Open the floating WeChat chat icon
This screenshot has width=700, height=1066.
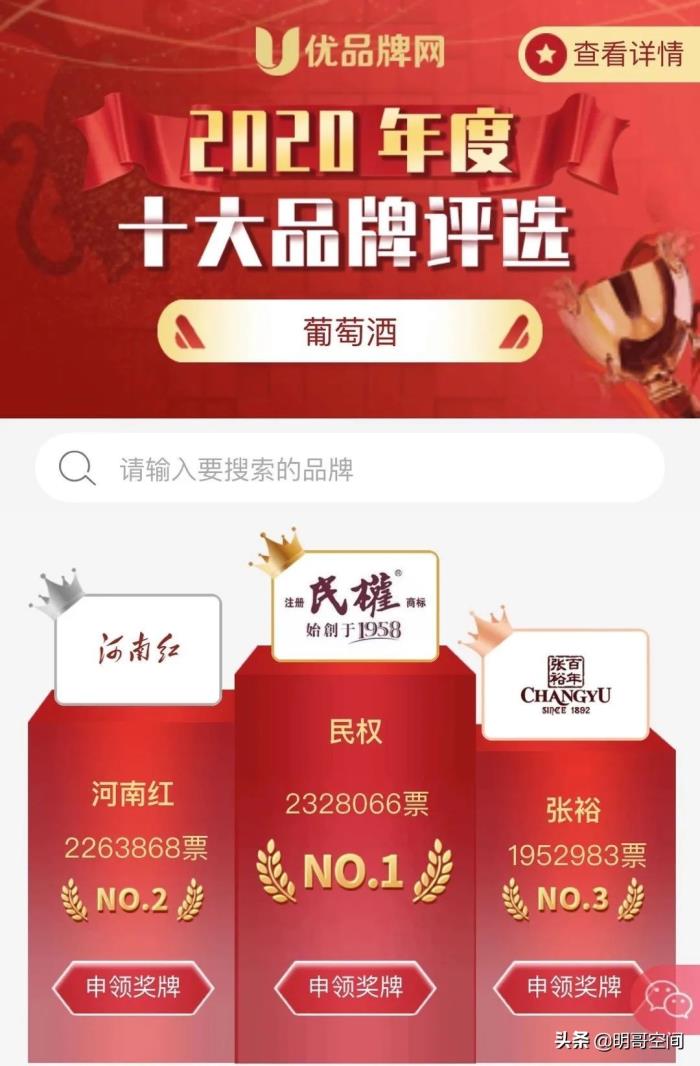pos(666,999)
